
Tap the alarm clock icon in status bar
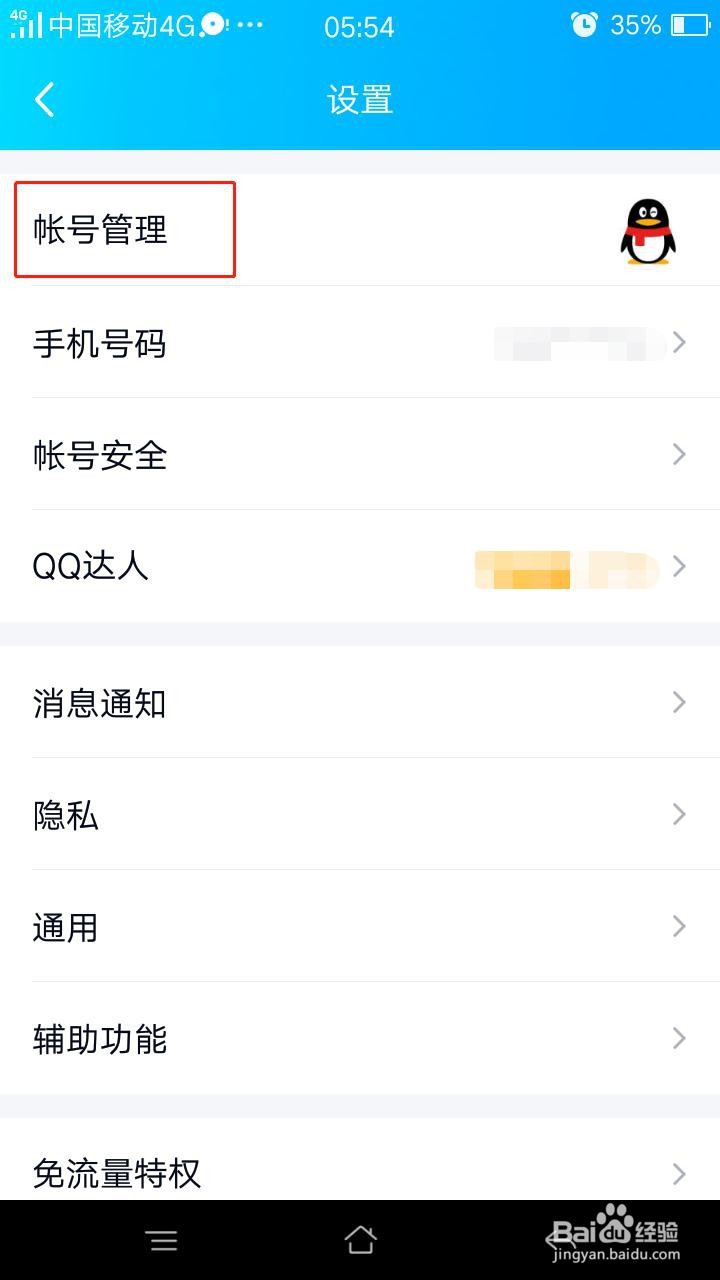click(x=585, y=26)
